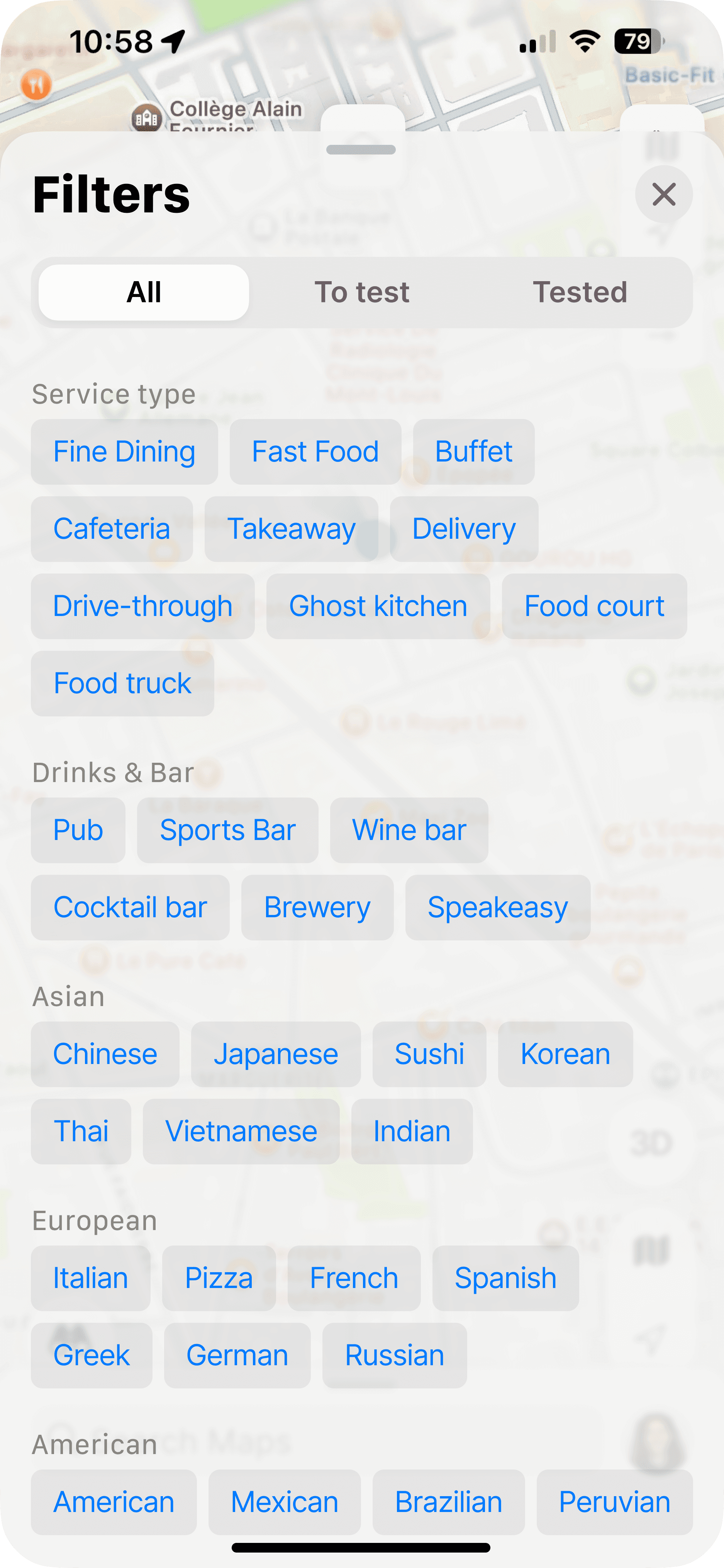Filter by Japanese cuisine
The image size is (724, 1568).
276,1054
